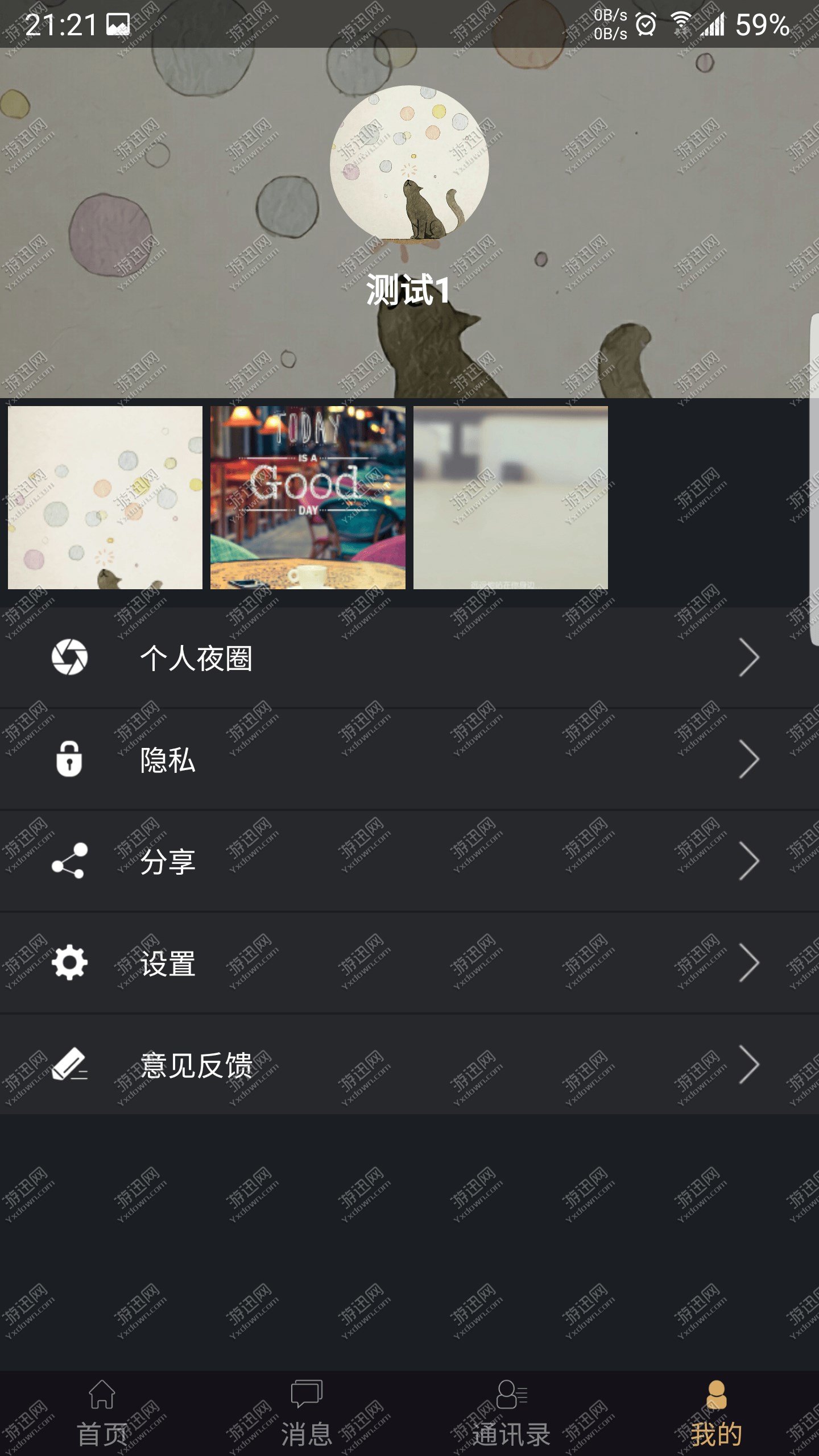The height and width of the screenshot is (1456, 819).
Task: Go to 设置 settings
Action: tap(409, 963)
